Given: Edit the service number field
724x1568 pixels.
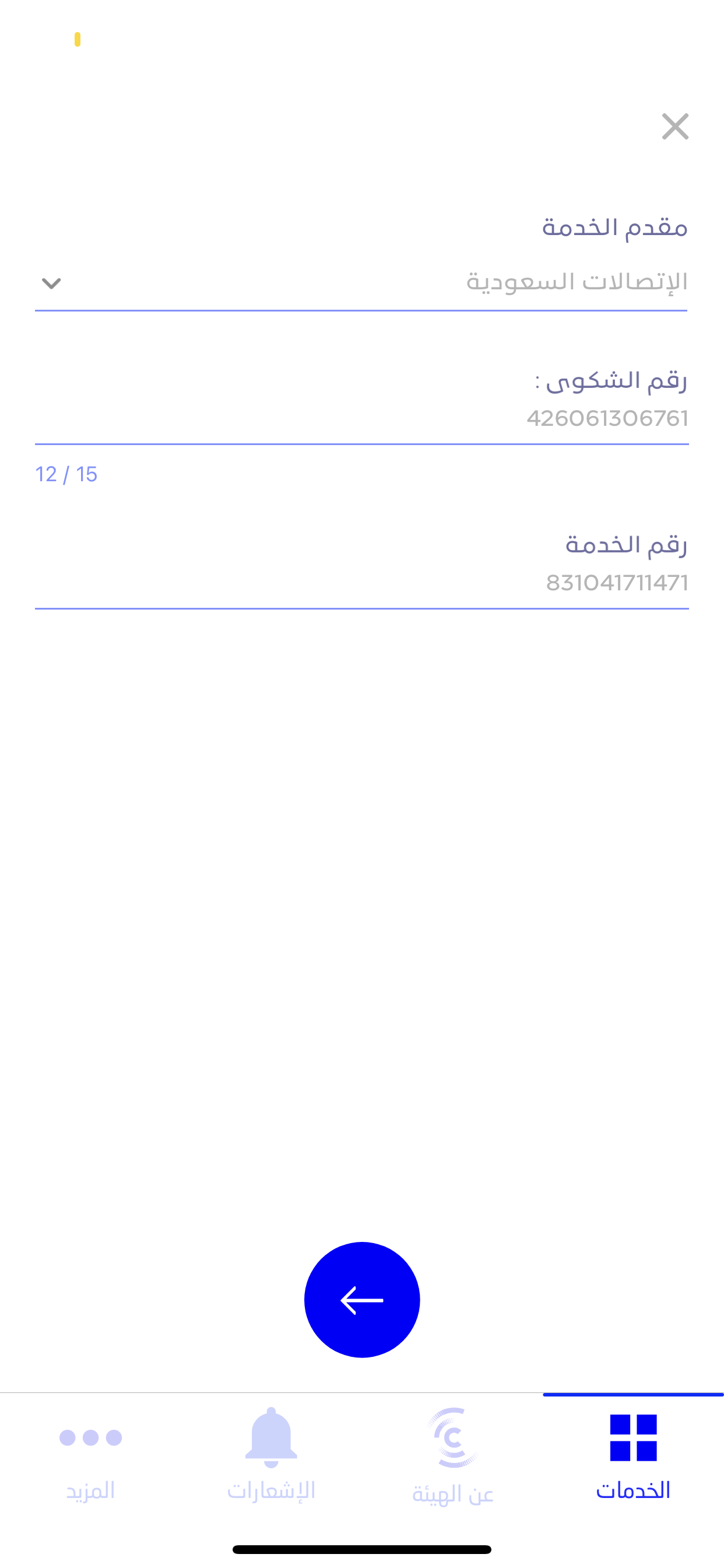Looking at the screenshot, I should [x=361, y=583].
